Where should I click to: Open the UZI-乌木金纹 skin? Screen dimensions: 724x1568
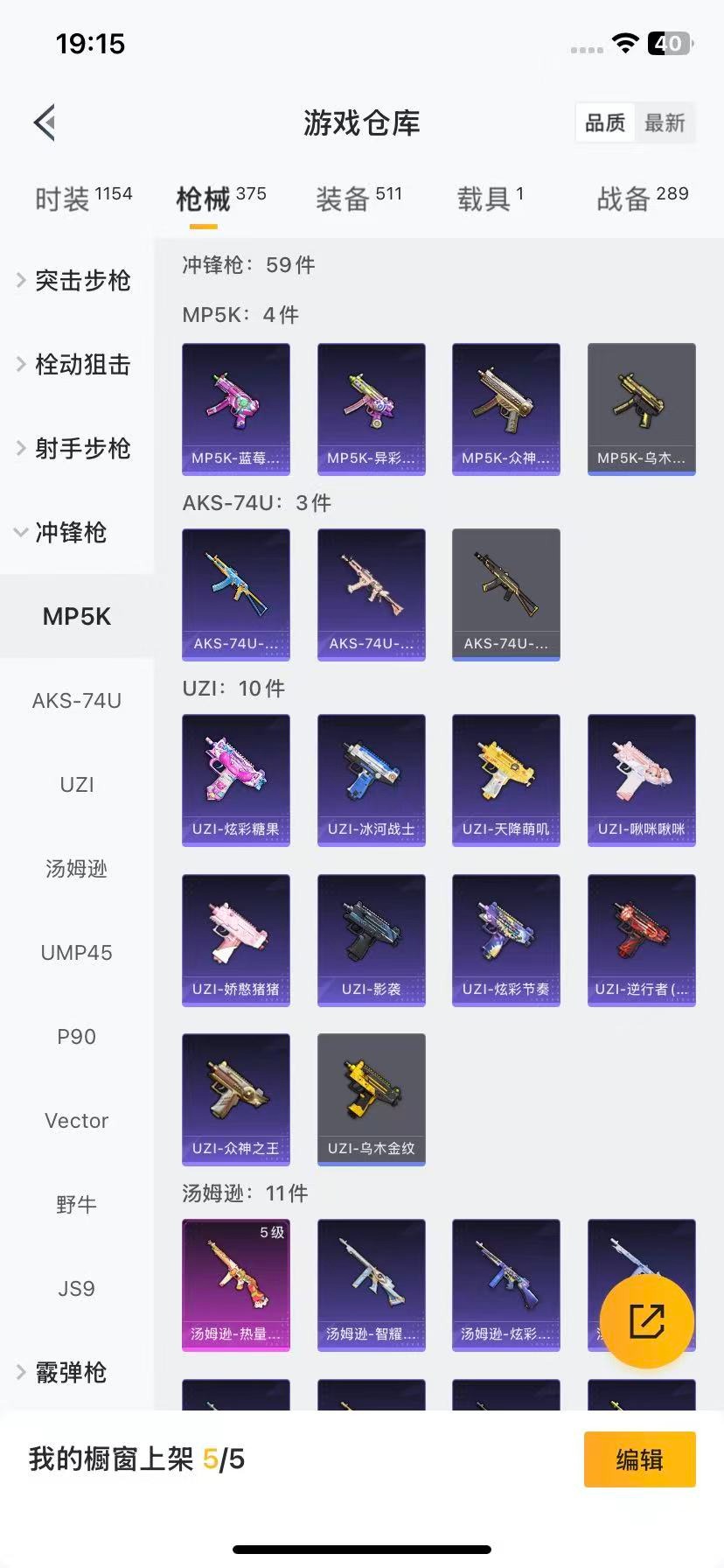[x=371, y=1098]
